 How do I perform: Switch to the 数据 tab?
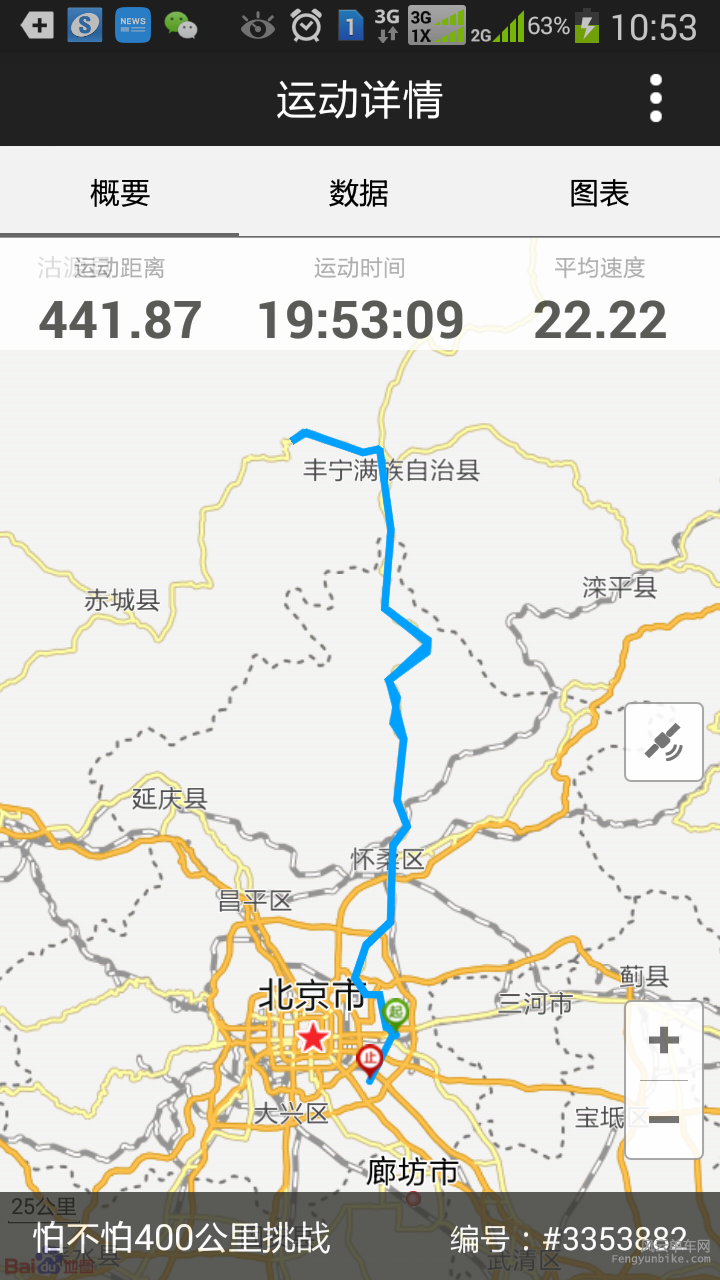359,192
